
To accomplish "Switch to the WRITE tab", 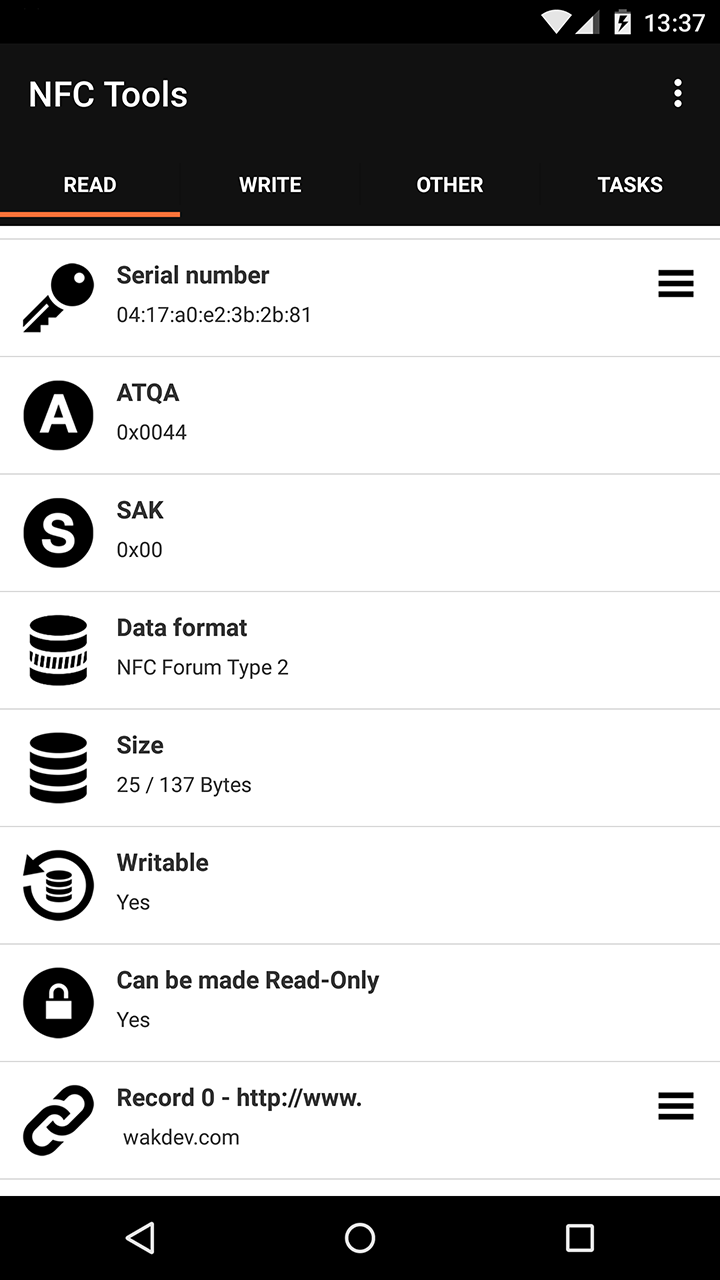I will click(x=270, y=184).
